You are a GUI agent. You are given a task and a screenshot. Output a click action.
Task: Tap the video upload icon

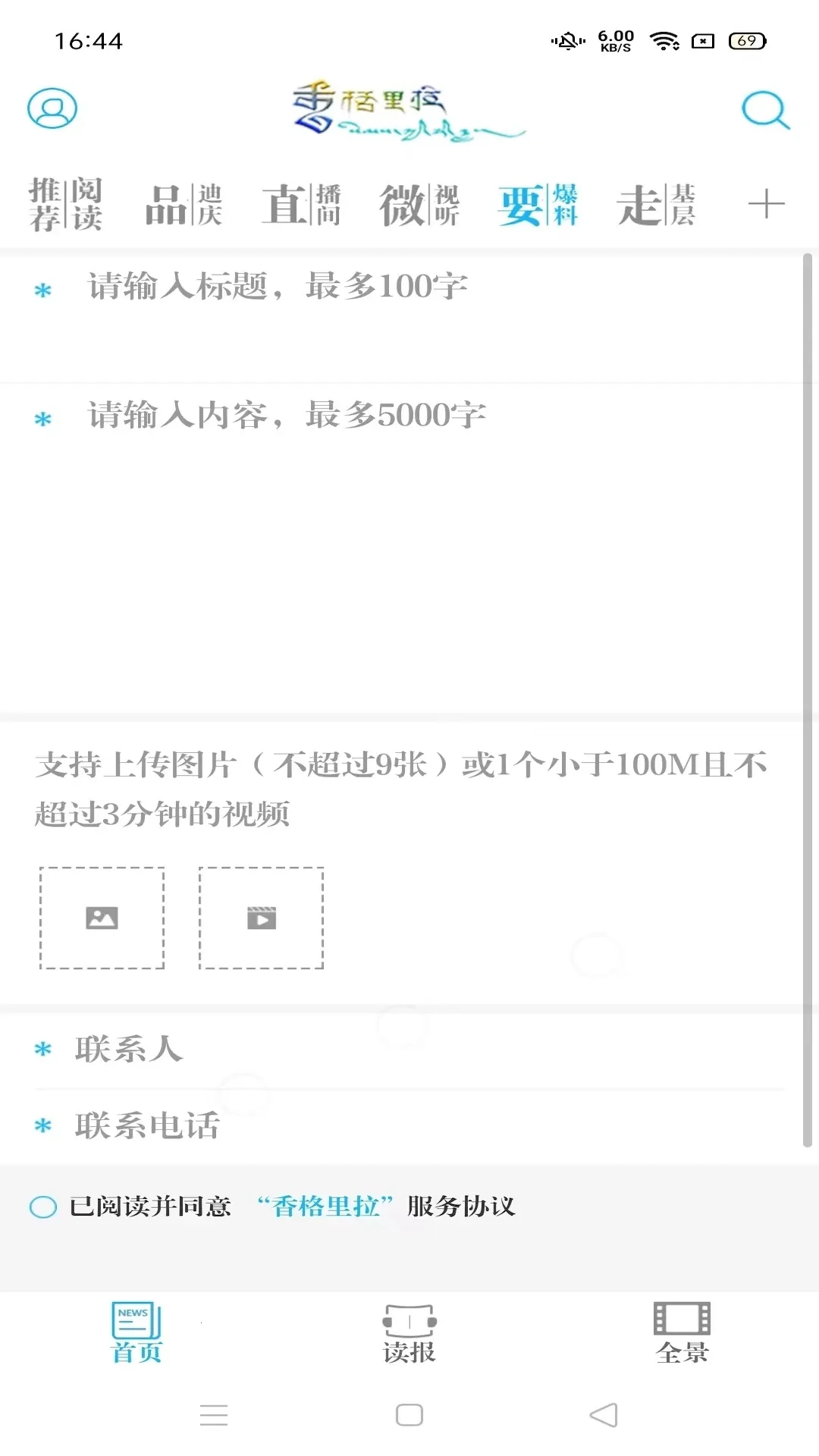click(x=261, y=918)
